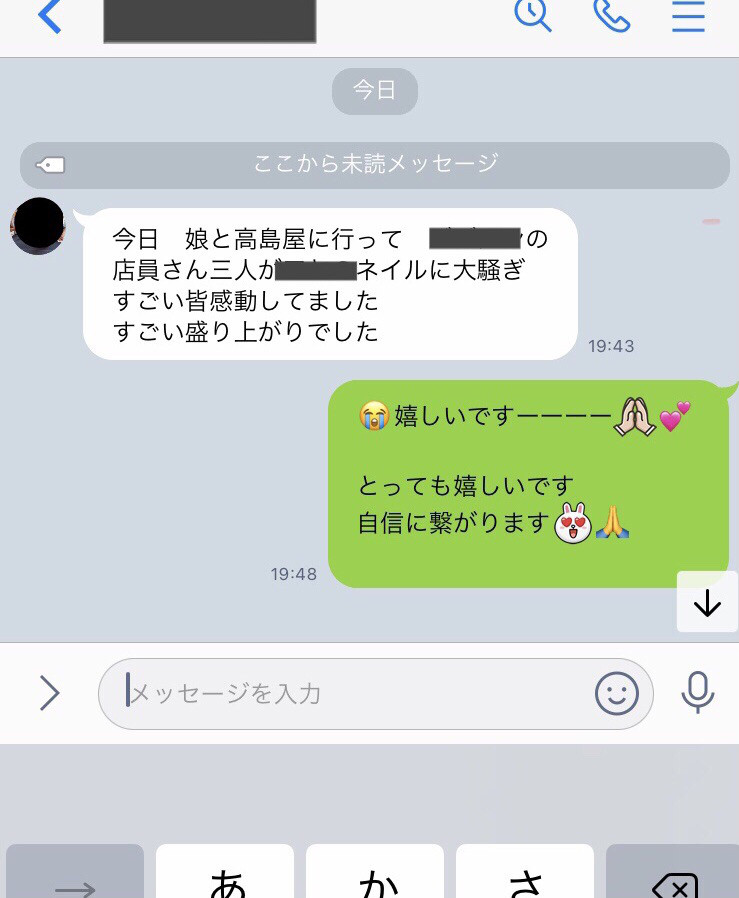The width and height of the screenshot is (739, 898).
Task: Hit the backspace key
Action: point(674,875)
